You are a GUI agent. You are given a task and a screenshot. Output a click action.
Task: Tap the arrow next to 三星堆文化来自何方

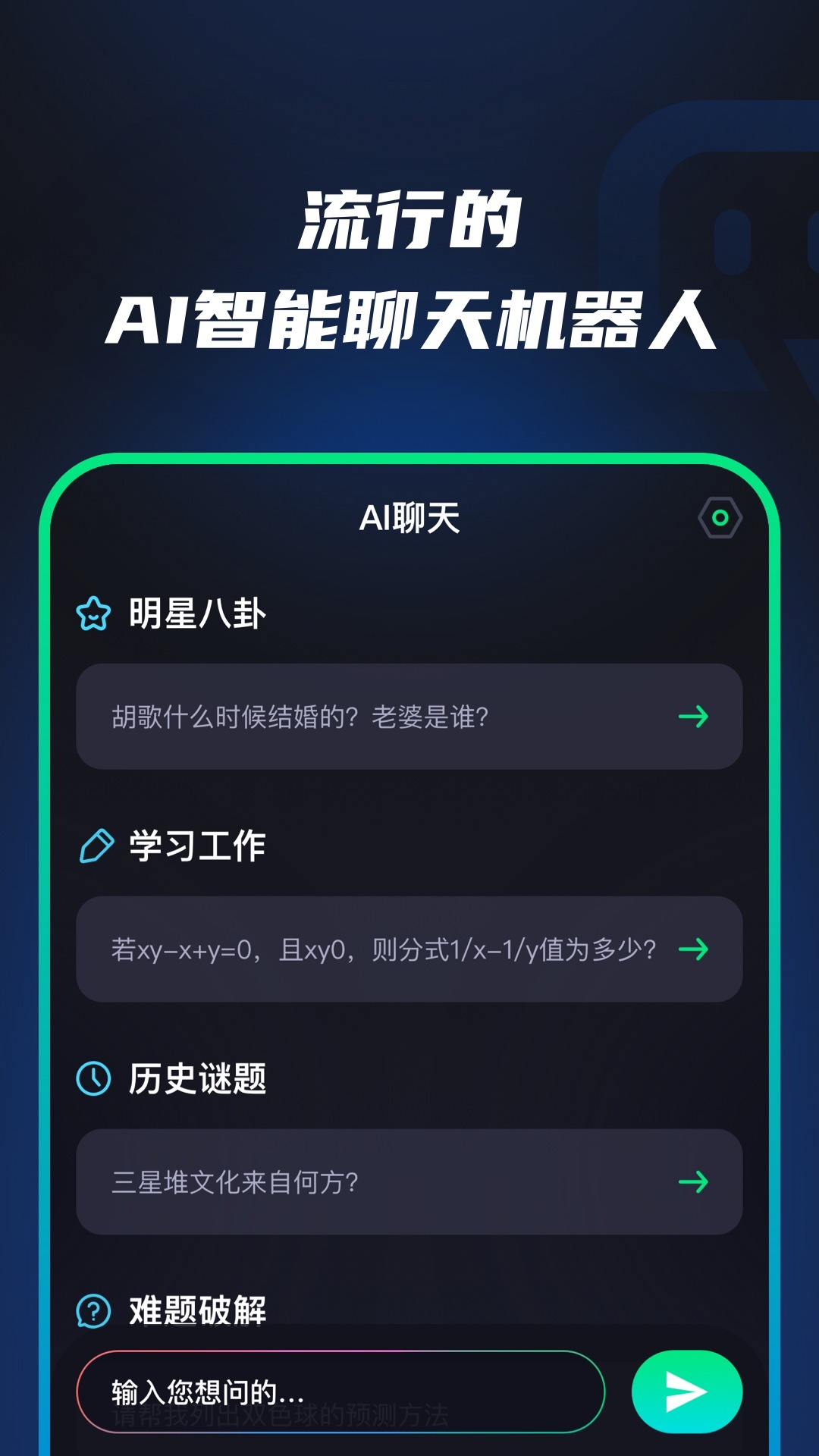[696, 1180]
